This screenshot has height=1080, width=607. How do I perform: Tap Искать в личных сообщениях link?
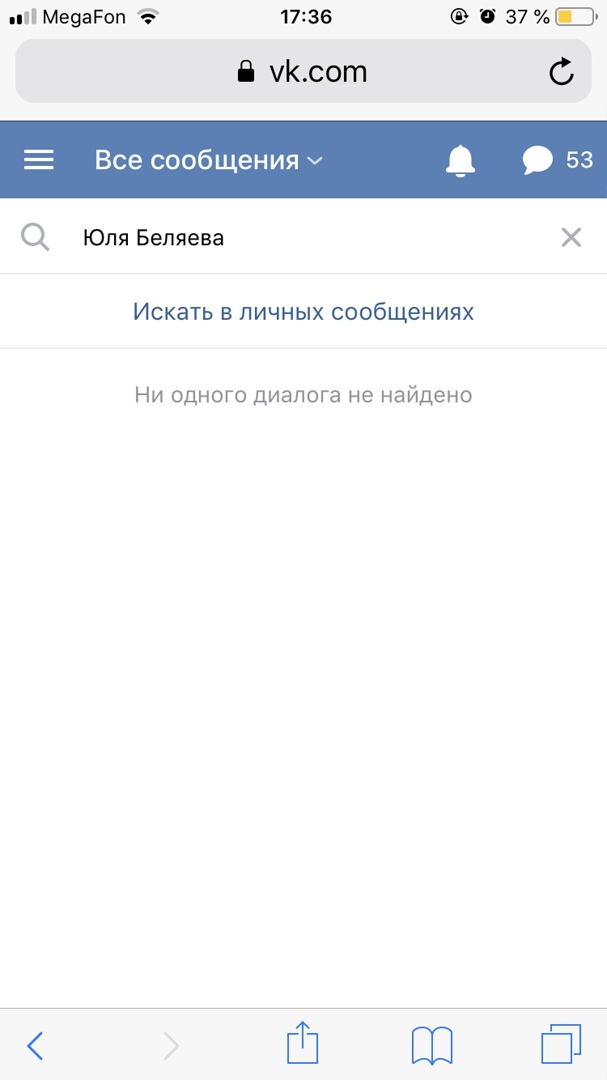click(303, 311)
